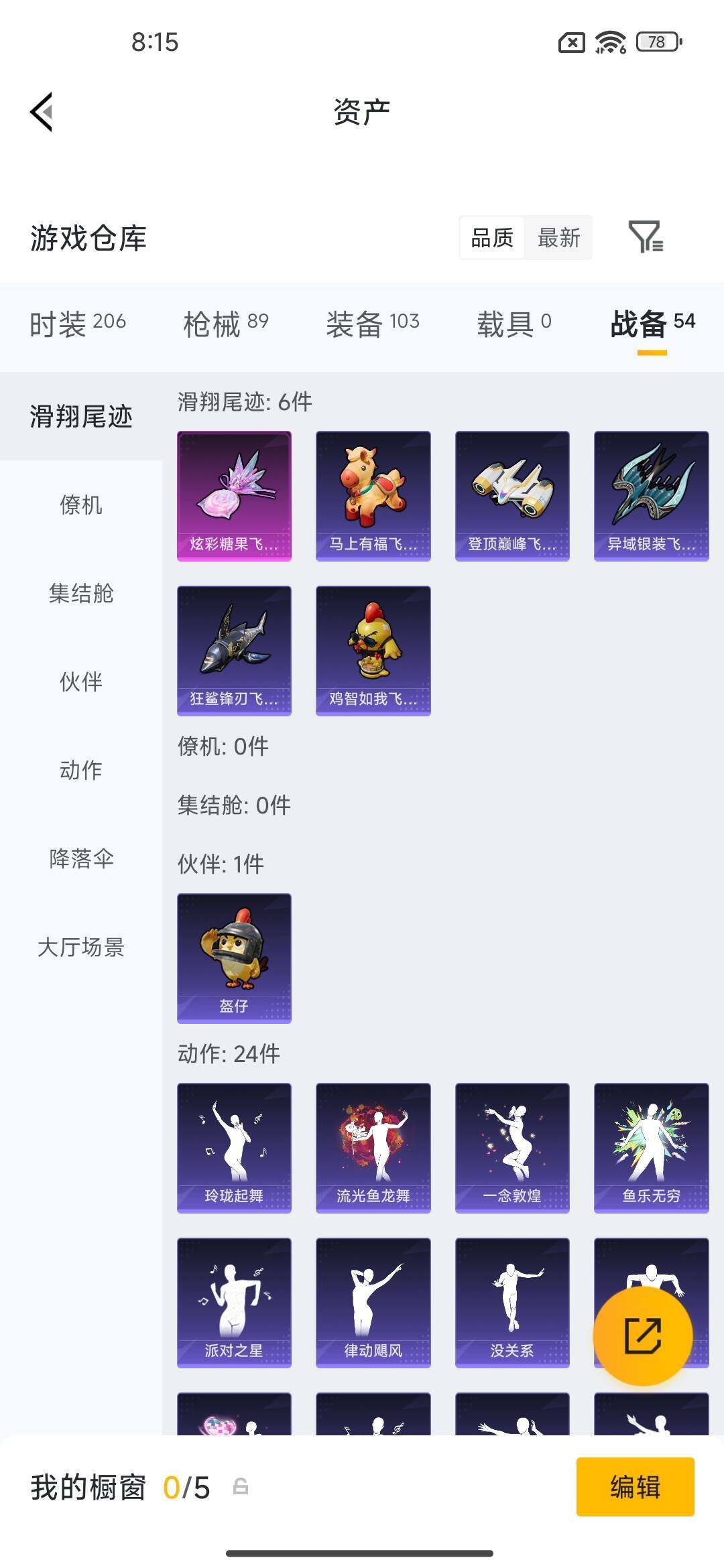
Task: Open the 大厅场景 category list
Action: (x=81, y=948)
